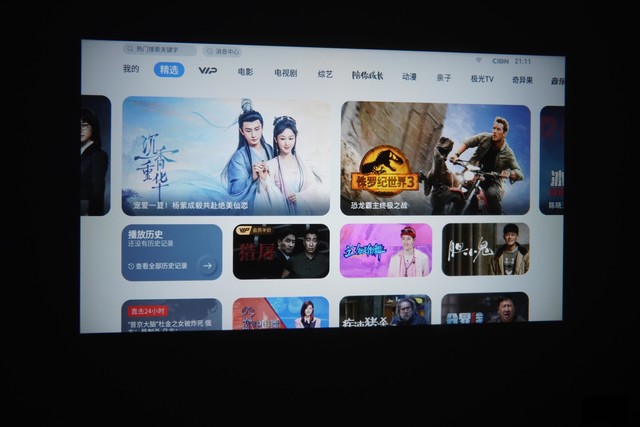The image size is (640, 427).
Task: Open the 侏罗纪世界3 movie banner
Action: coord(435,158)
